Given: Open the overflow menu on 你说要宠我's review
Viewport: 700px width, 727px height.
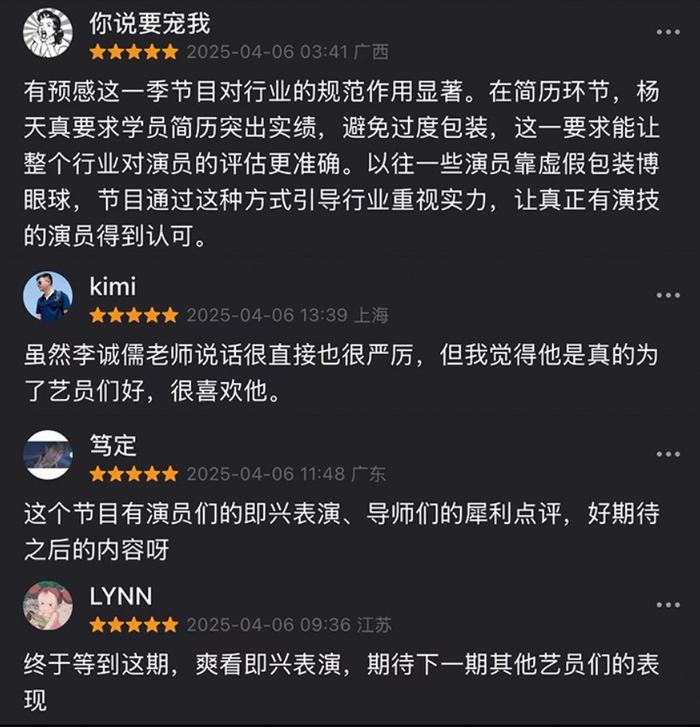Looking at the screenshot, I should tap(667, 32).
